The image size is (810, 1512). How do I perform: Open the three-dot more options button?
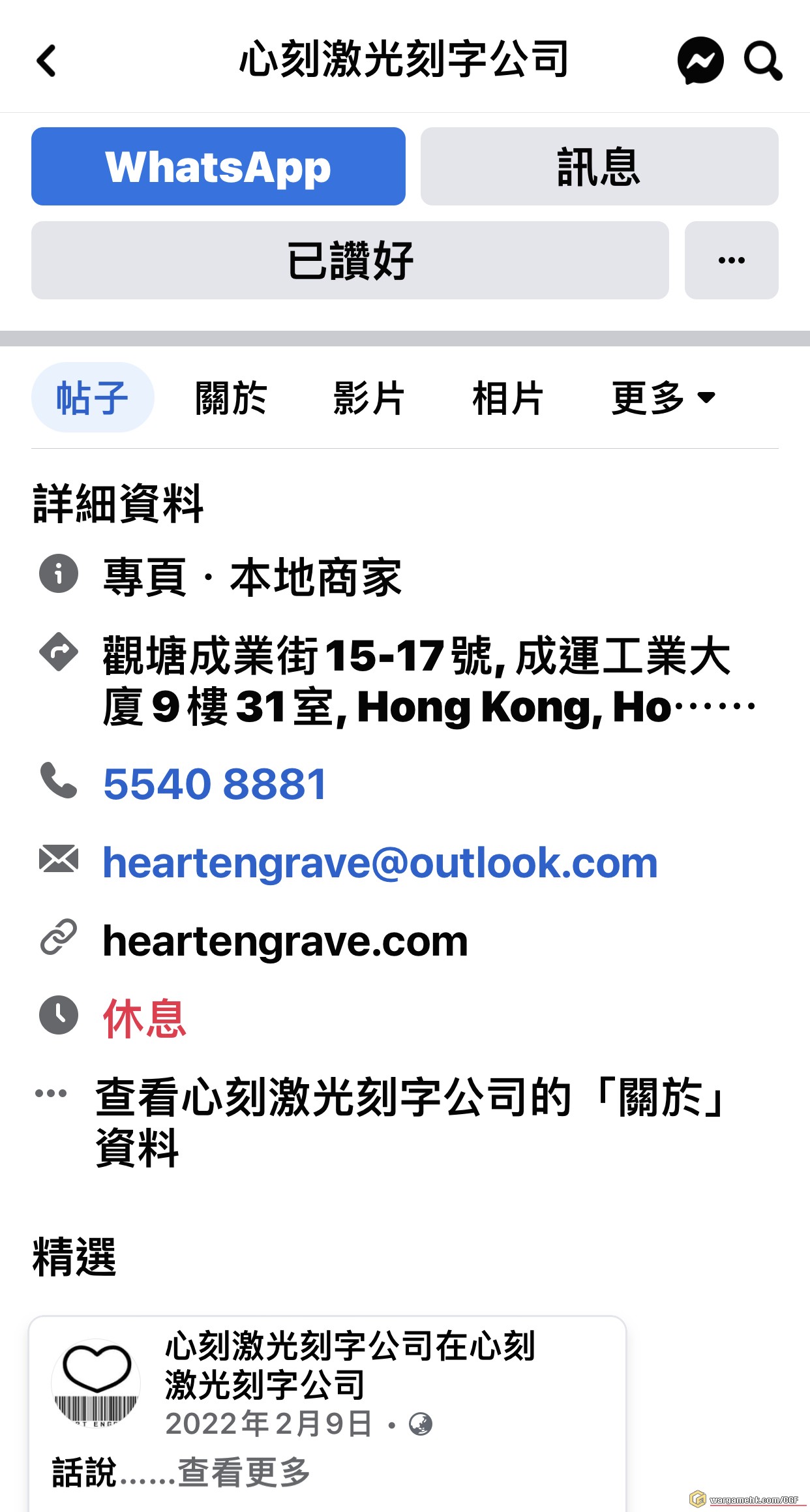click(731, 260)
